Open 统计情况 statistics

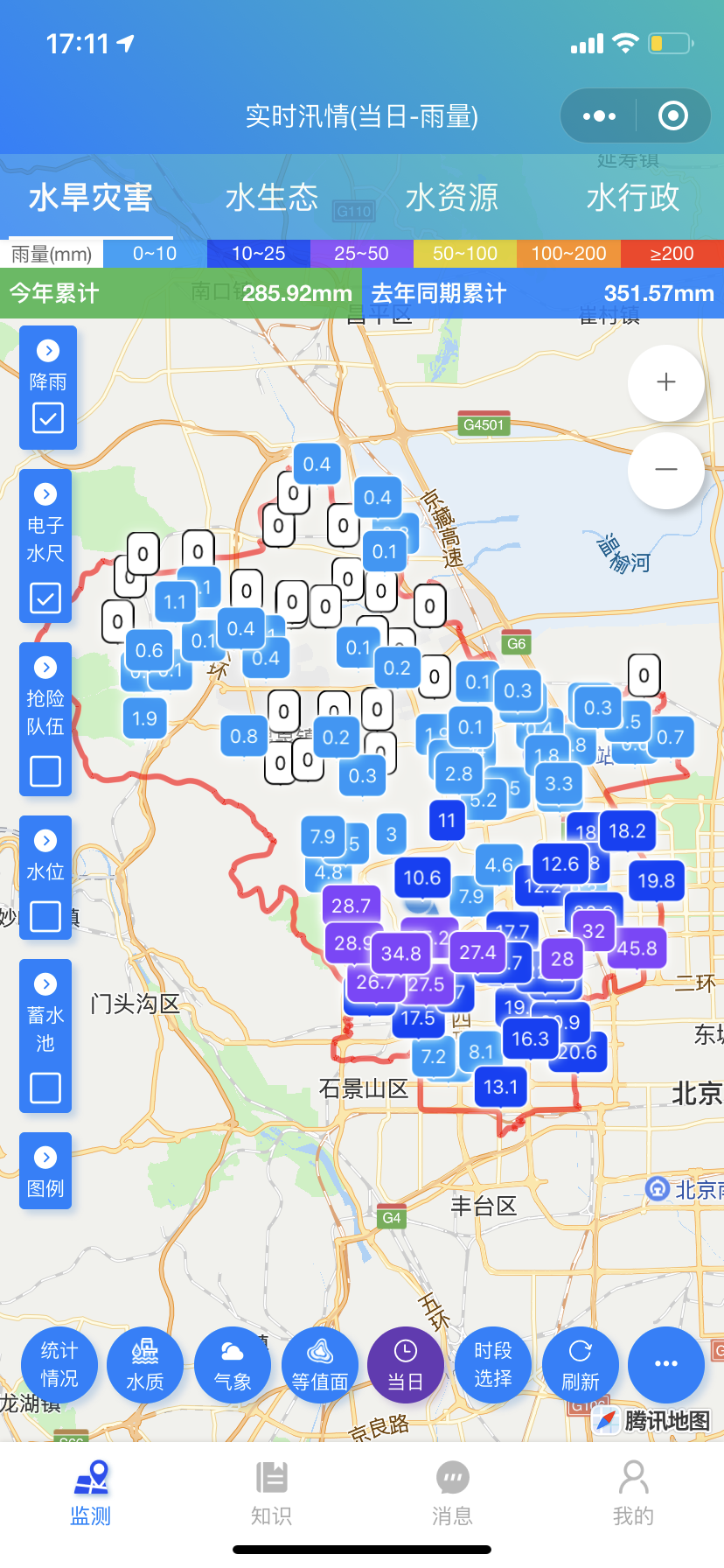[x=59, y=1364]
